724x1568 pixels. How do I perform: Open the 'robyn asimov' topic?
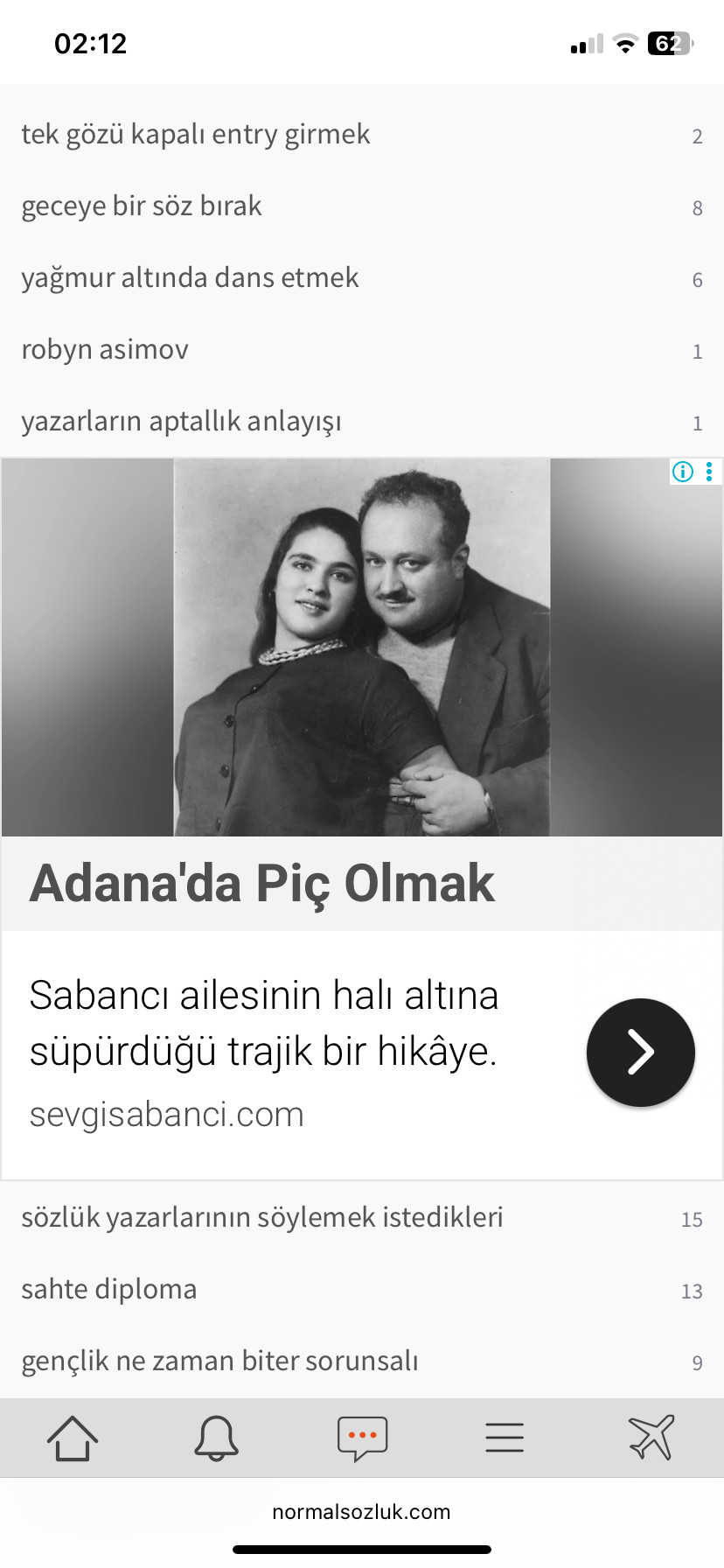pos(105,350)
